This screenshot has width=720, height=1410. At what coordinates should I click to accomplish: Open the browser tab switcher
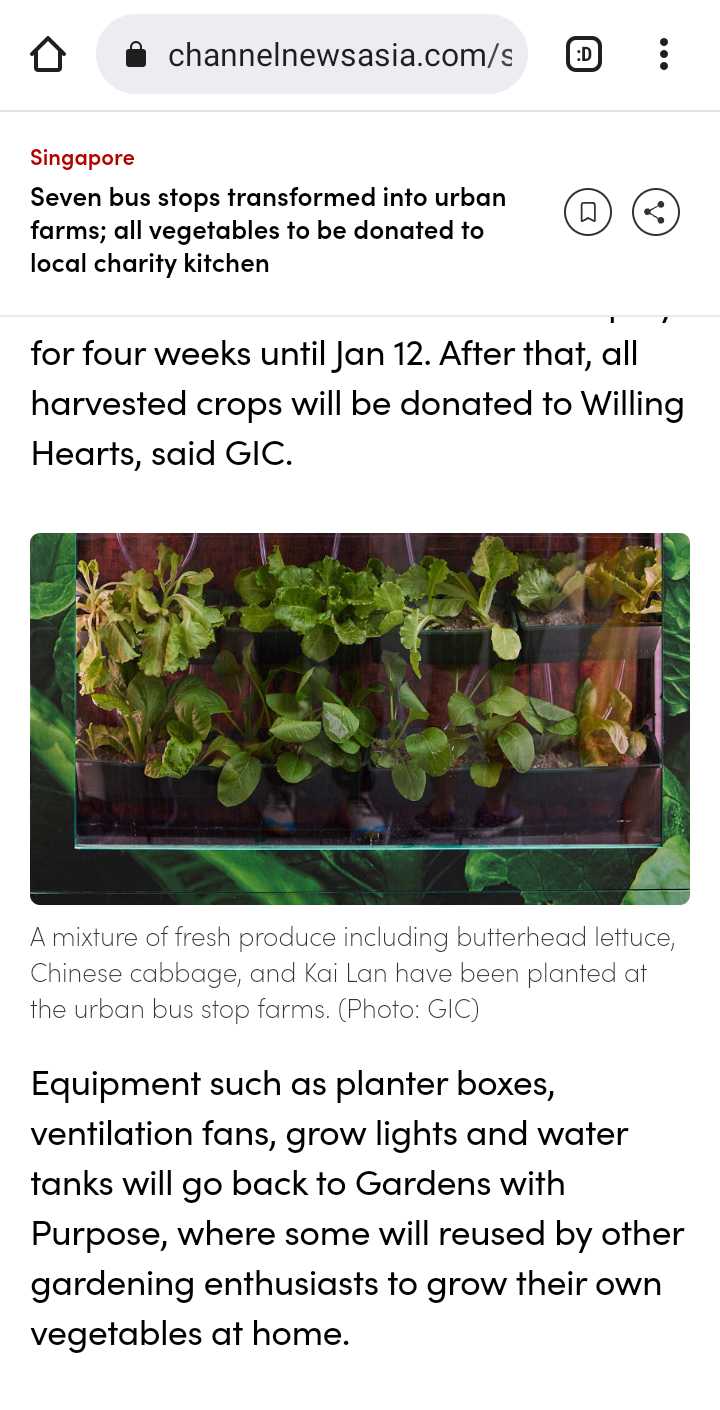(584, 54)
